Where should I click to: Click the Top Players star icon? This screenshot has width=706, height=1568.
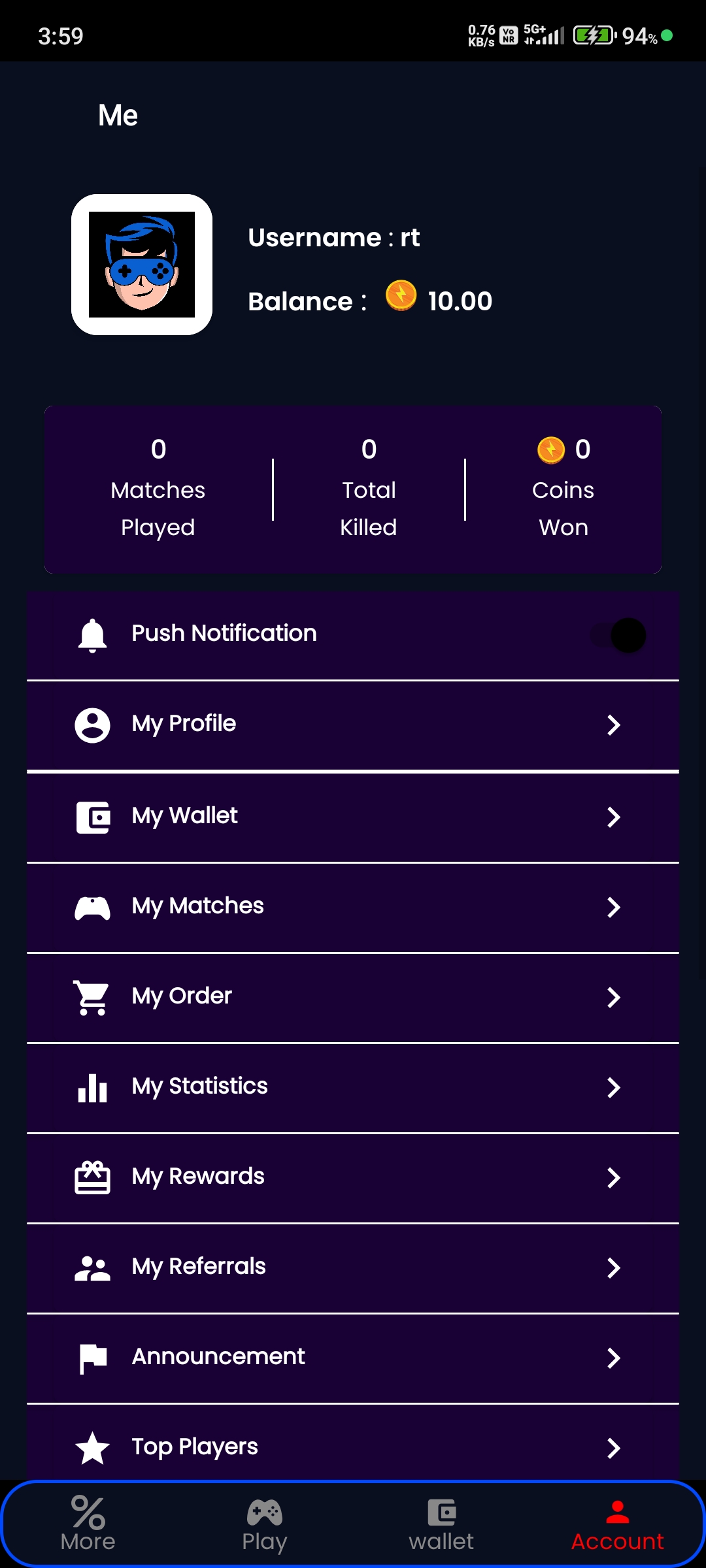(x=92, y=1447)
